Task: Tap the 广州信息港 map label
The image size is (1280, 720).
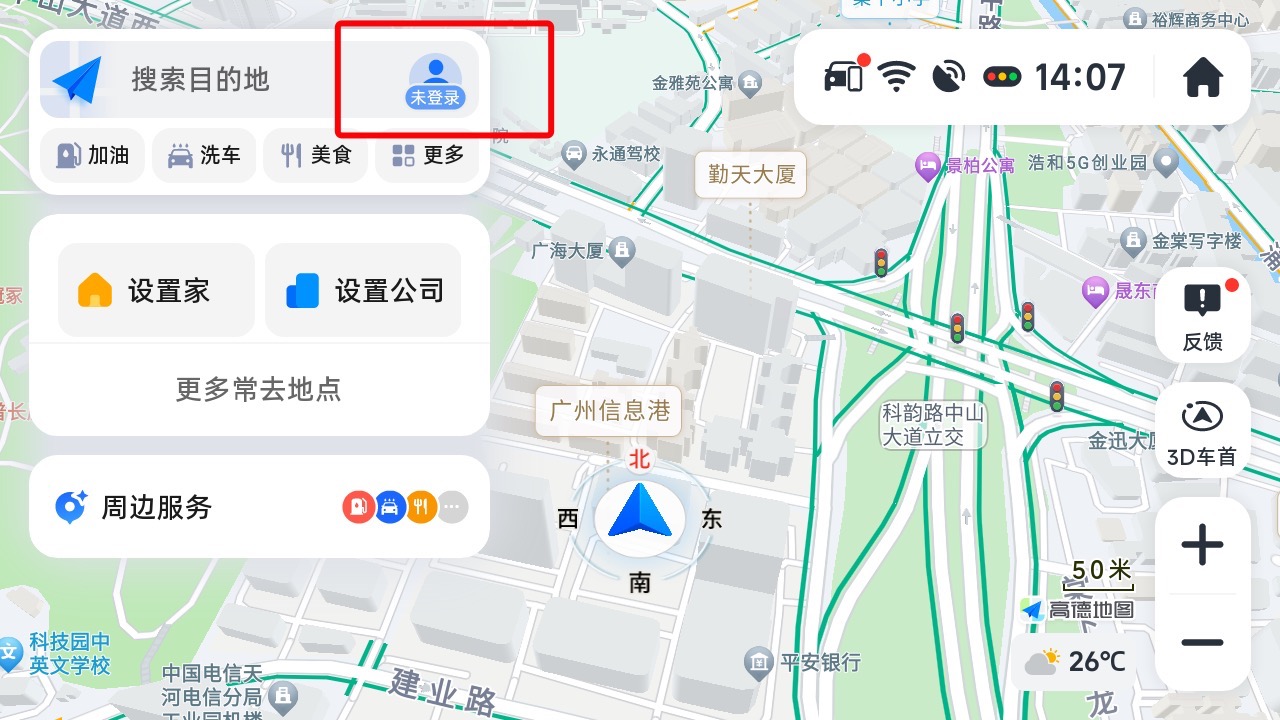Action: pyautogui.click(x=609, y=412)
